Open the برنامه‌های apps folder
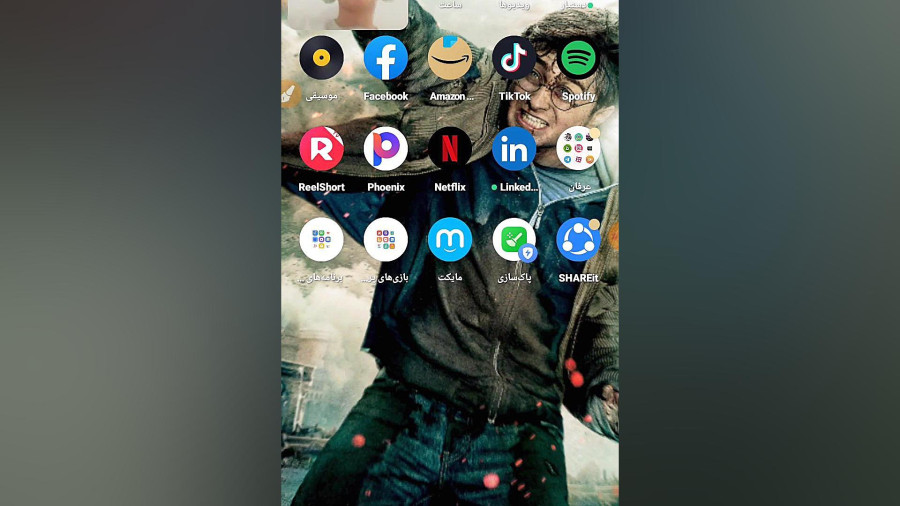This screenshot has height=506, width=900. click(321, 240)
